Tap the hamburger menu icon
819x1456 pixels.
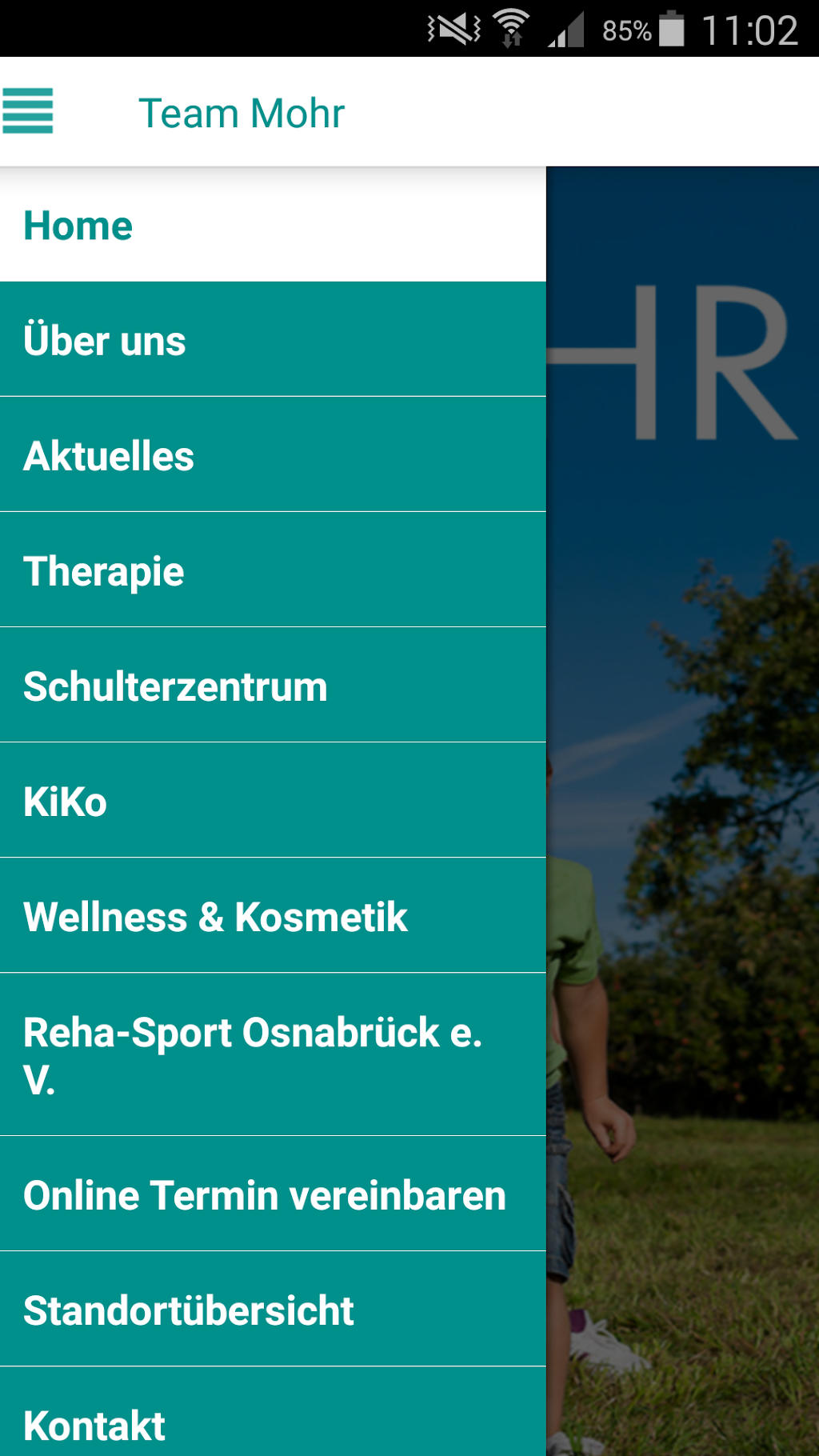click(28, 111)
